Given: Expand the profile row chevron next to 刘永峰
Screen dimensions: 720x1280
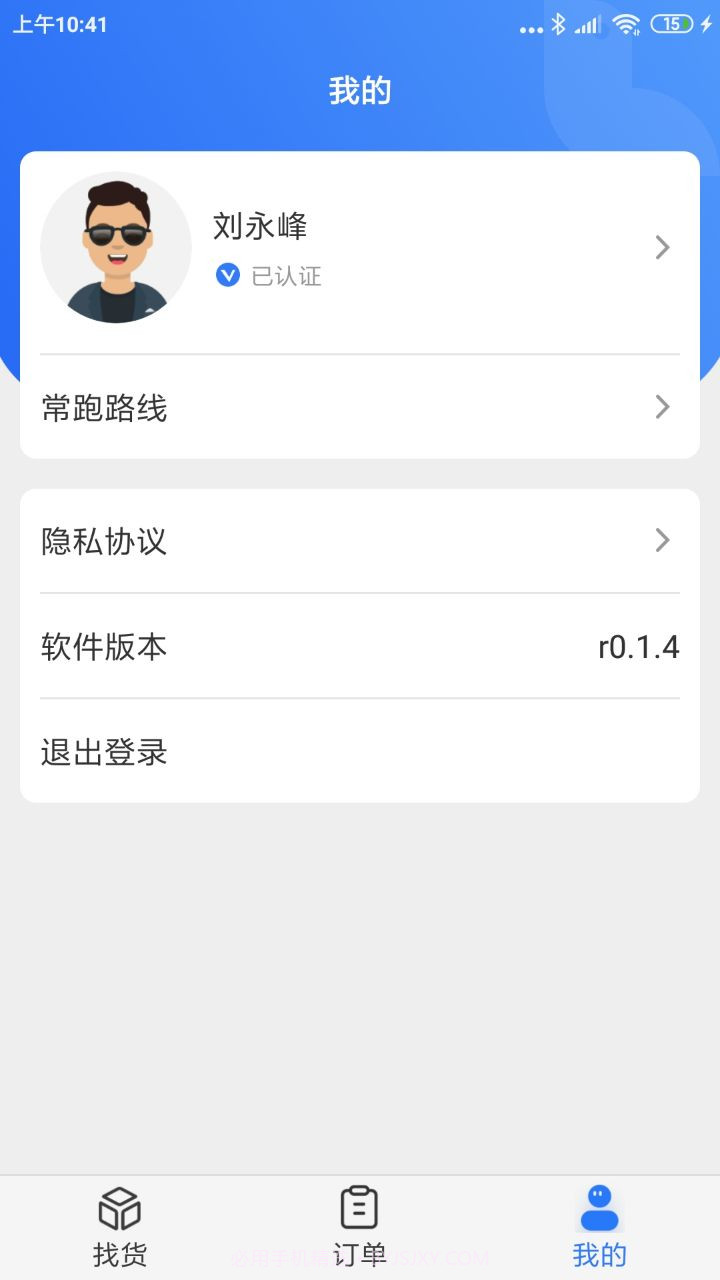Looking at the screenshot, I should coord(661,247).
